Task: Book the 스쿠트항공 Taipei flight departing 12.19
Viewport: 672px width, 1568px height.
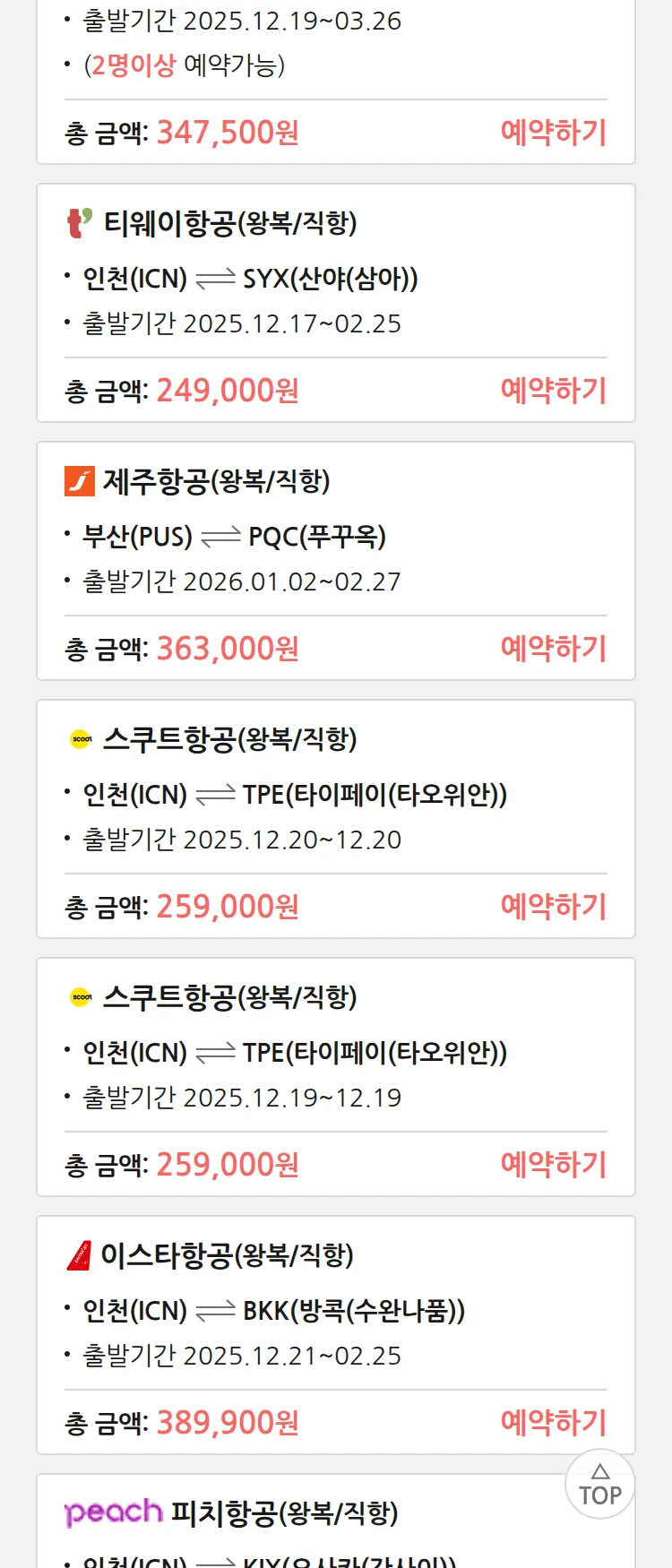Action: [x=553, y=1165]
